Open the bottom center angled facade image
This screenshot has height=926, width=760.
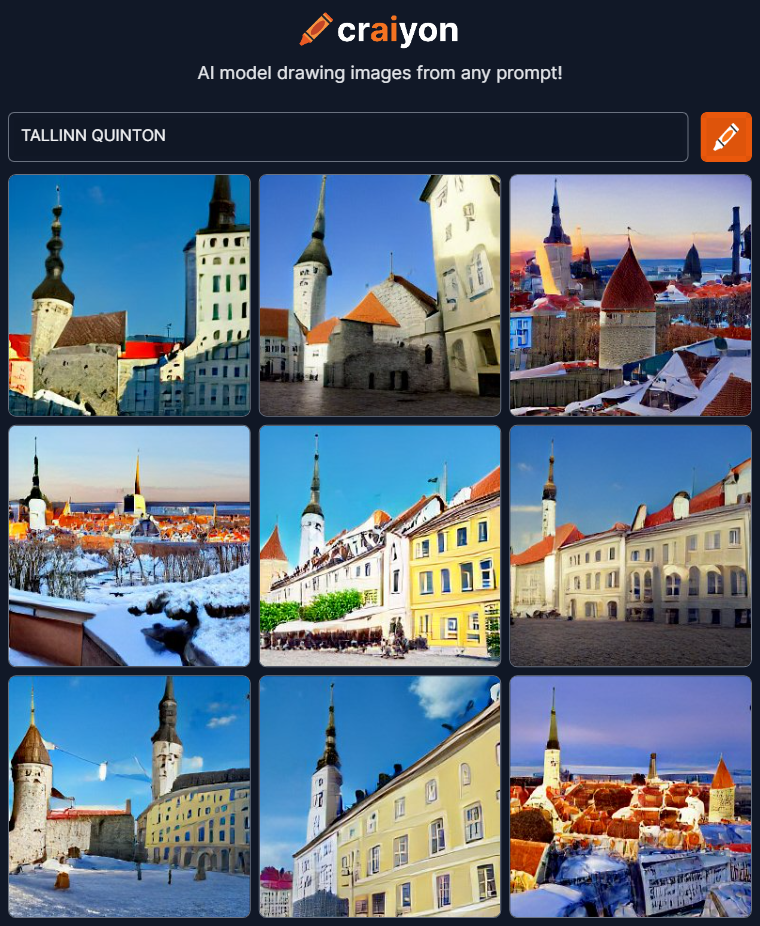coord(379,796)
